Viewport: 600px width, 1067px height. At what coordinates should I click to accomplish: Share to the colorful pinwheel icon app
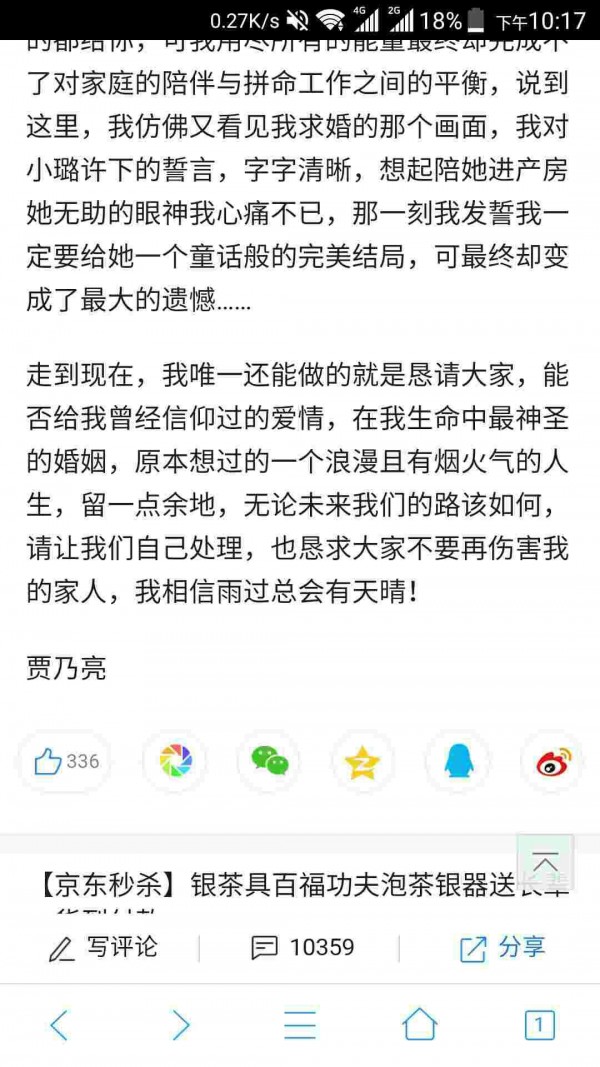tap(175, 762)
